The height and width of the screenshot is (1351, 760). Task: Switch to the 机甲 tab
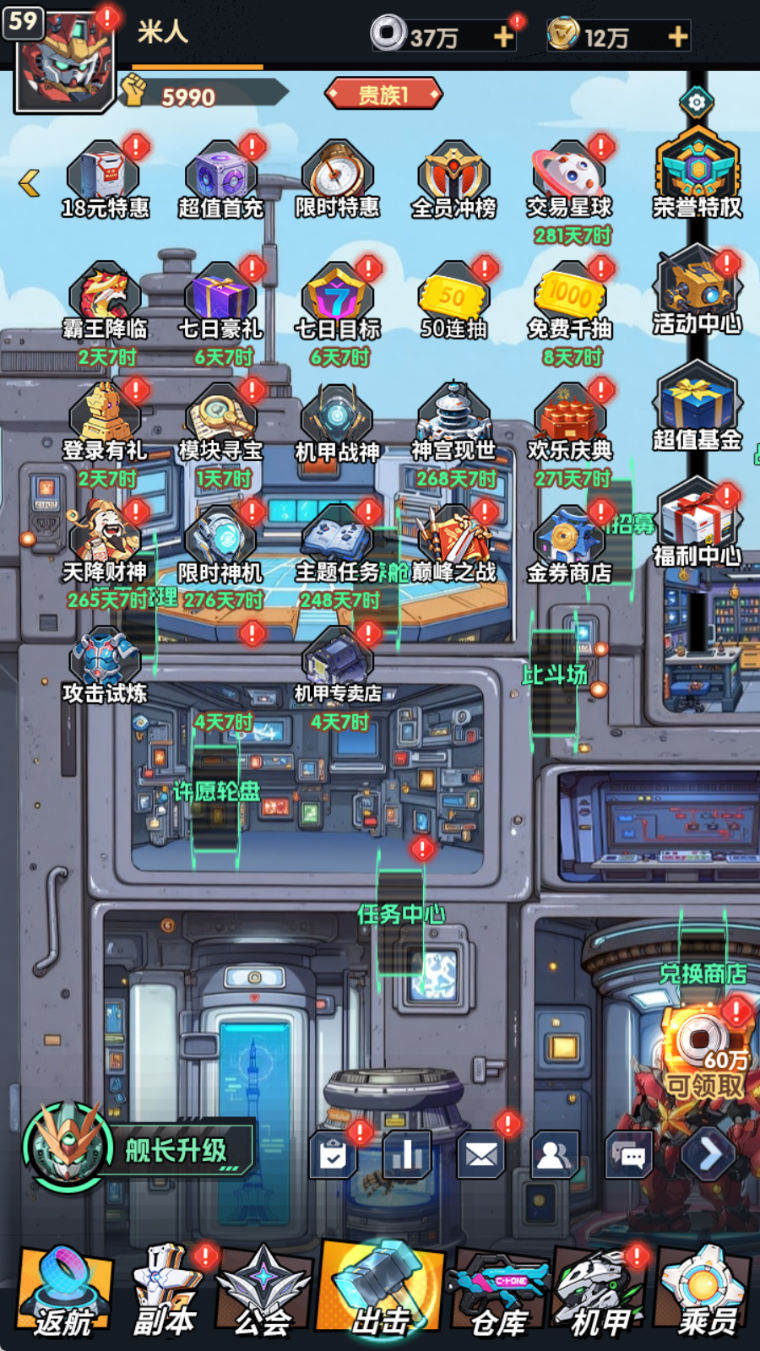600,1293
